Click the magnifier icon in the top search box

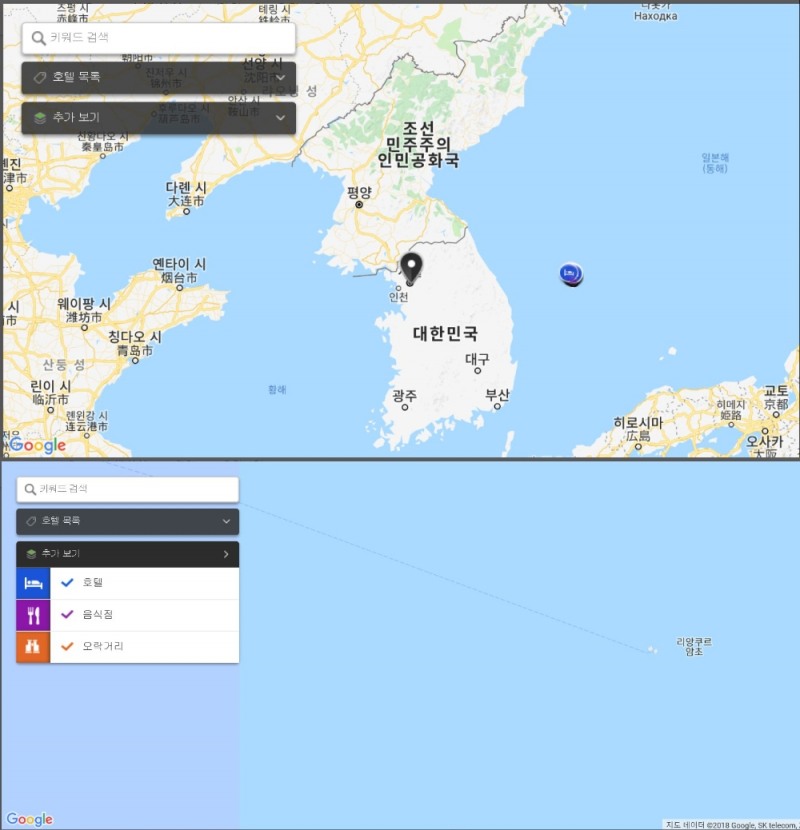click(36, 39)
